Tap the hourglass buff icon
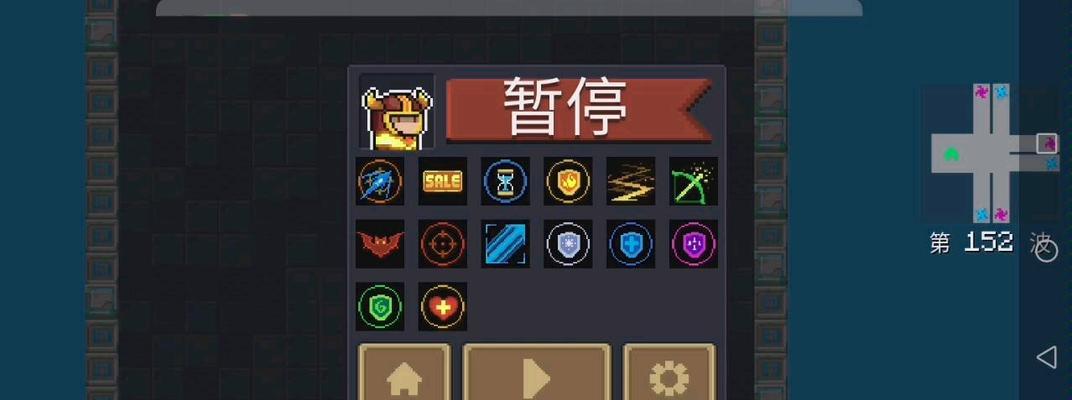 (x=505, y=181)
